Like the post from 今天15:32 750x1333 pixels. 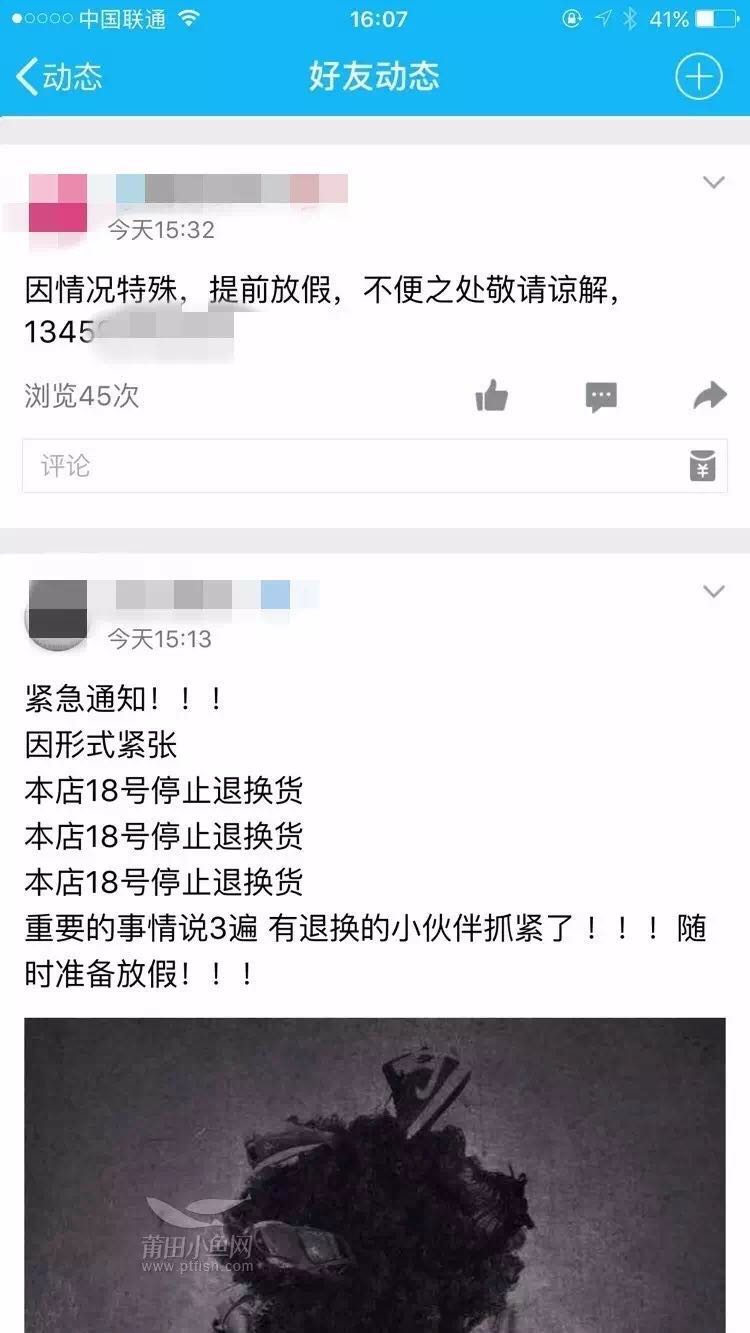point(491,397)
